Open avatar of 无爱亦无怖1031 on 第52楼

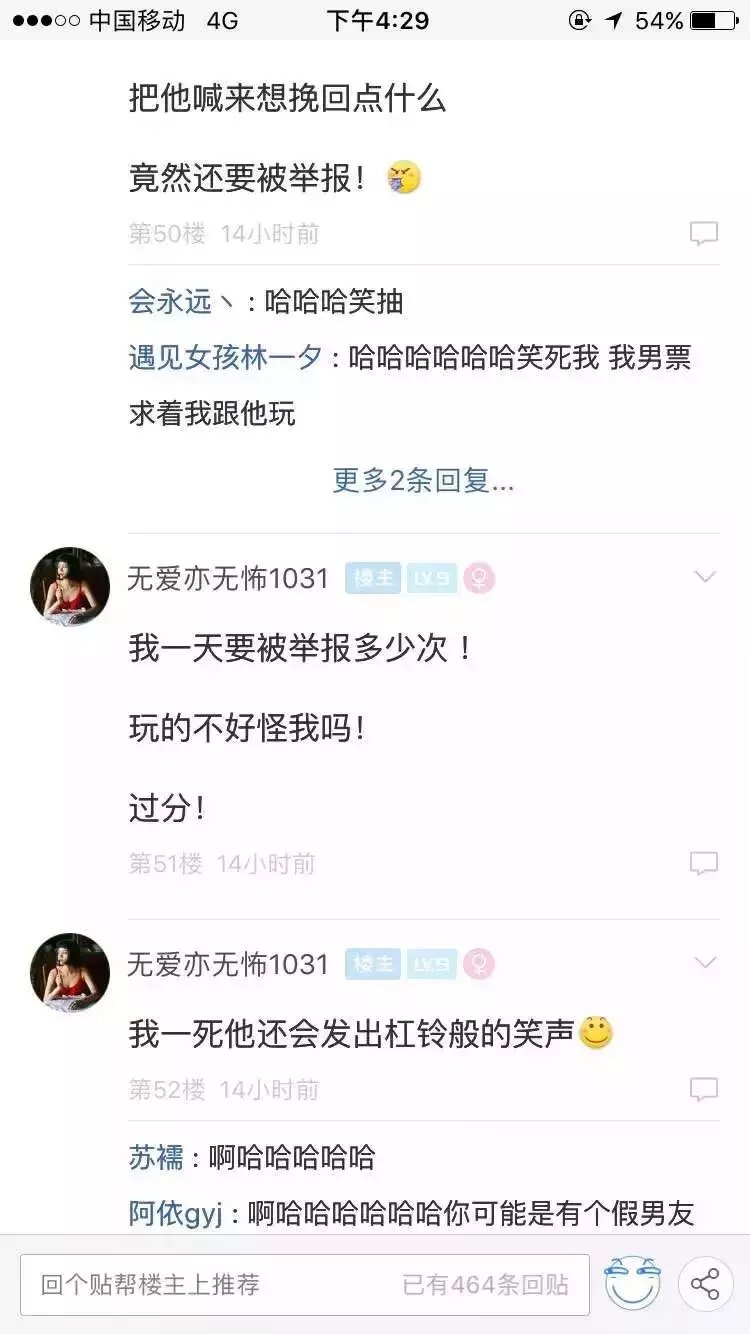coord(70,972)
